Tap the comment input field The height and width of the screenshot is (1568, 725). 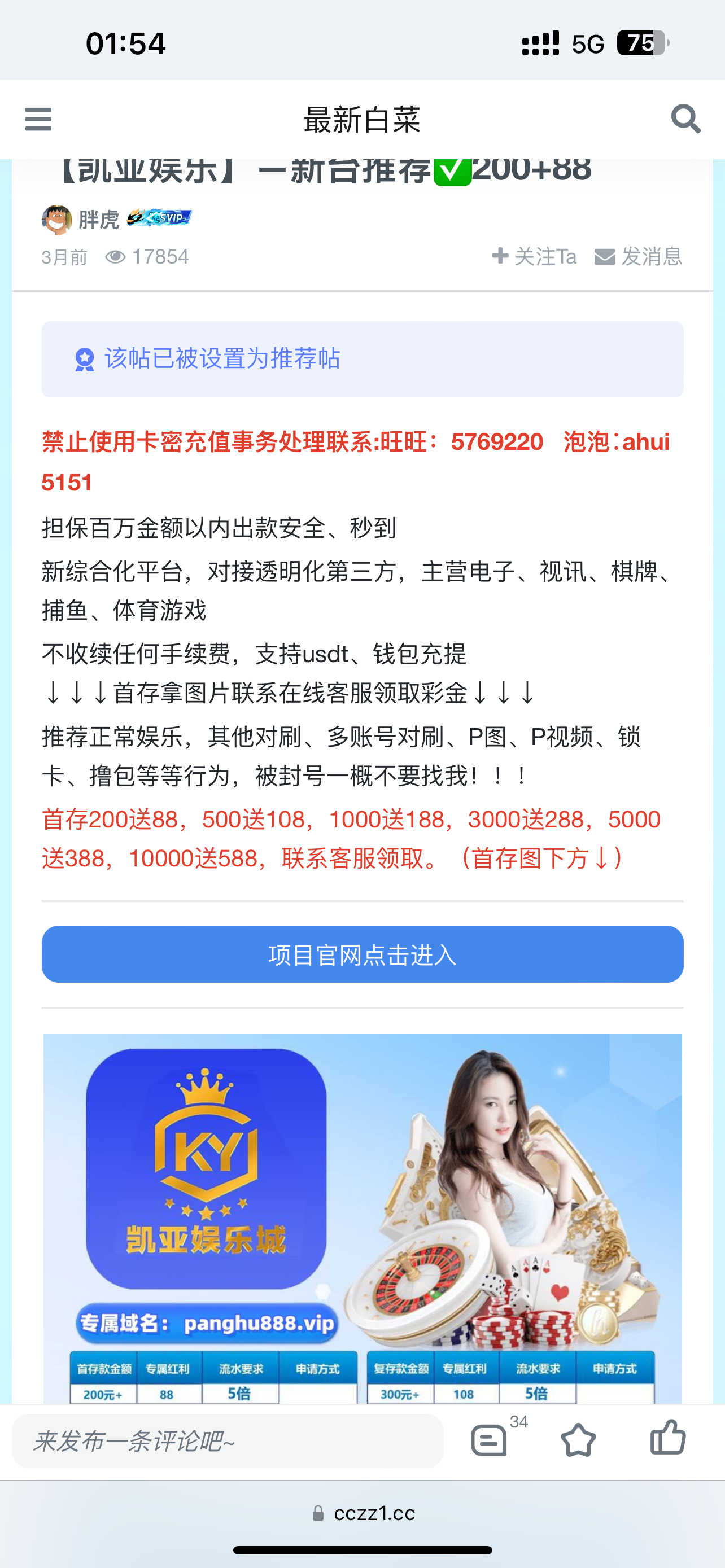pyautogui.click(x=228, y=1441)
